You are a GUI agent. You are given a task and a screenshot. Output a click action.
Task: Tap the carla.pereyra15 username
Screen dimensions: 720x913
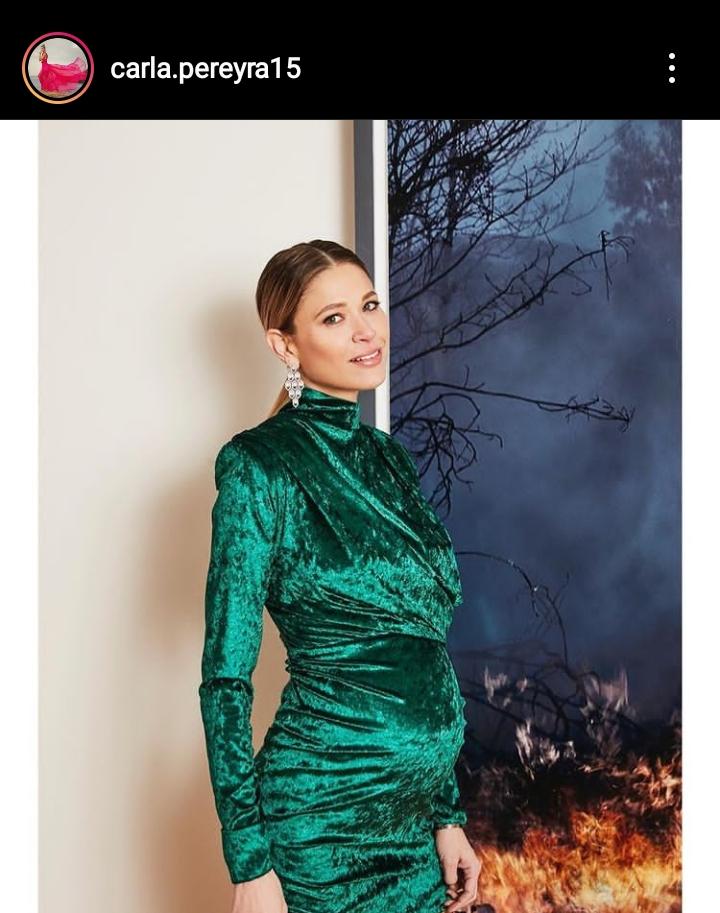pyautogui.click(x=205, y=68)
